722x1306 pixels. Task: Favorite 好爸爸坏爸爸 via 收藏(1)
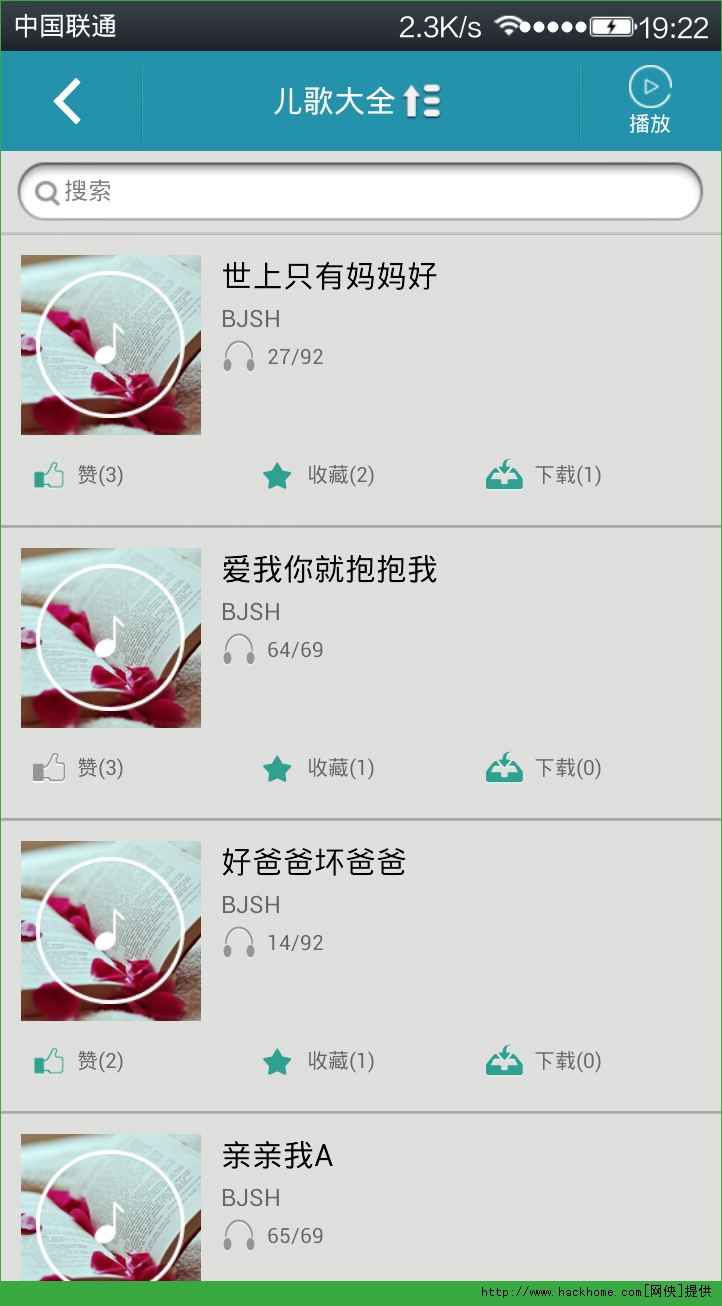click(x=318, y=1061)
